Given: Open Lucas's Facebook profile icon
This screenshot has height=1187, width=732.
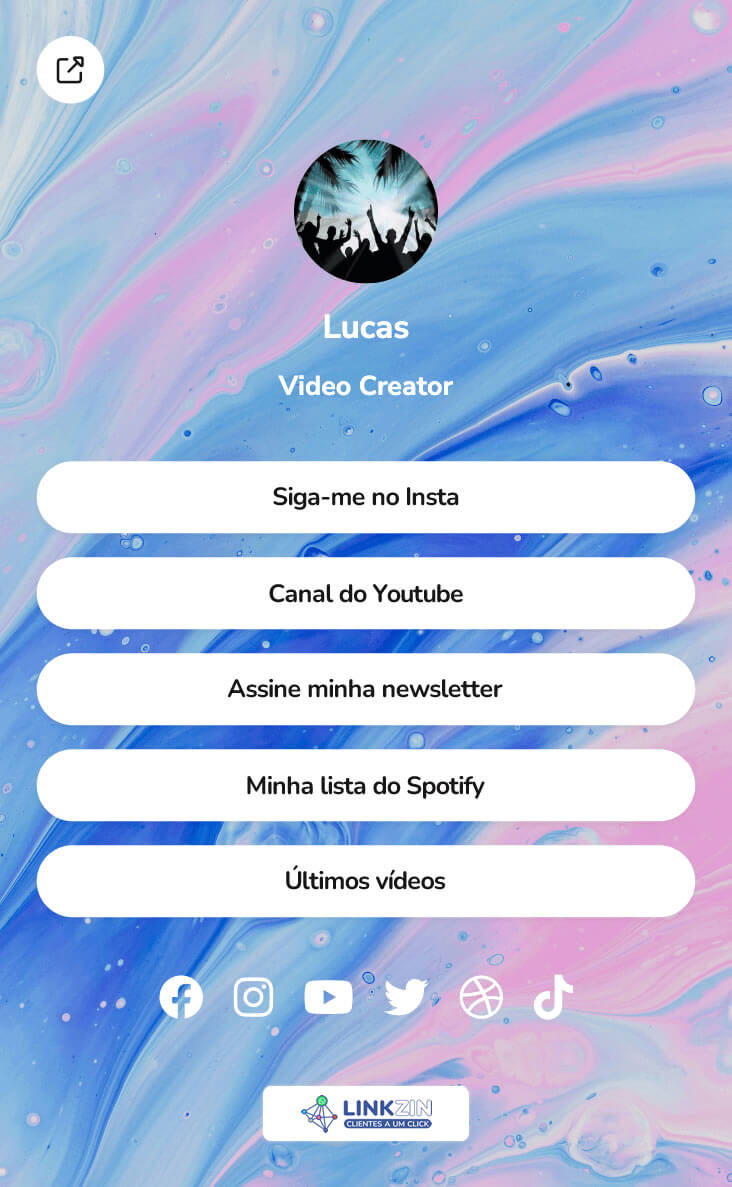Looking at the screenshot, I should 181,997.
